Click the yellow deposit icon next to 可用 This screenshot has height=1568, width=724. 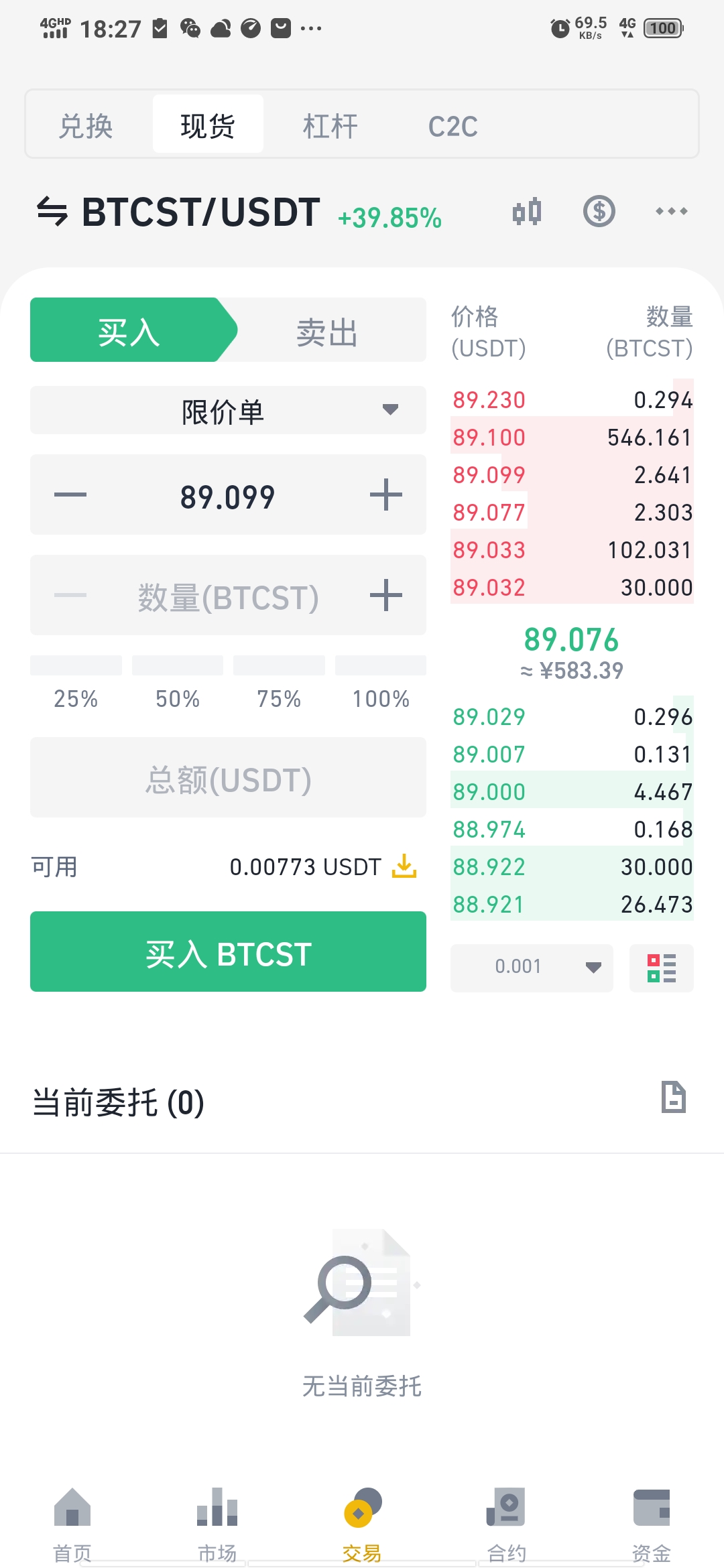(x=405, y=866)
